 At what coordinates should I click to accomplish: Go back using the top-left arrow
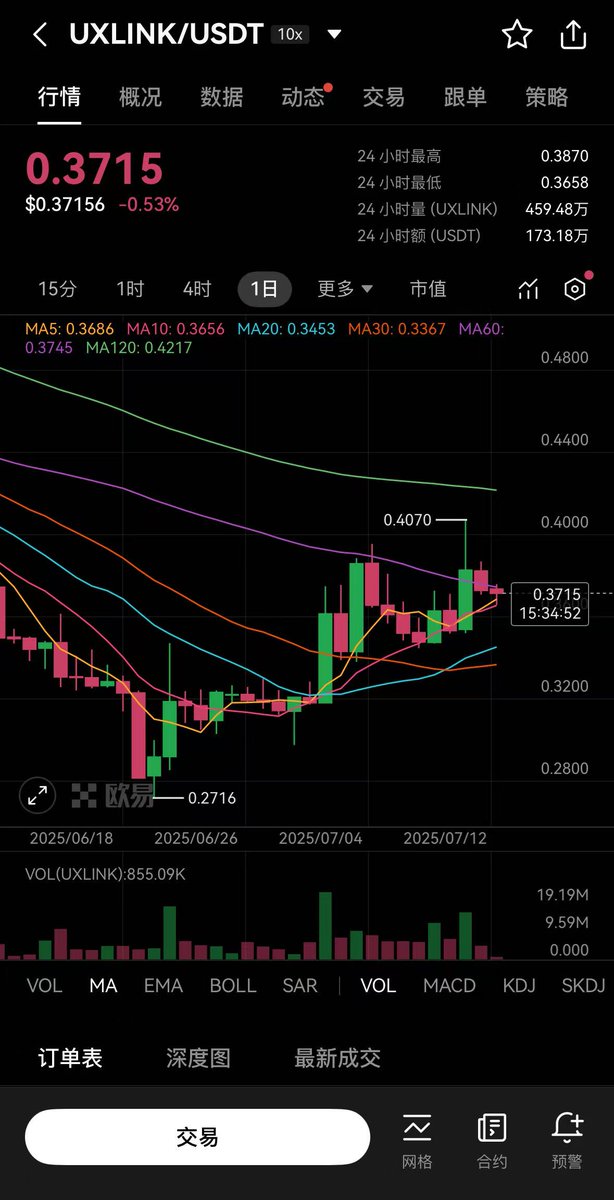40,35
